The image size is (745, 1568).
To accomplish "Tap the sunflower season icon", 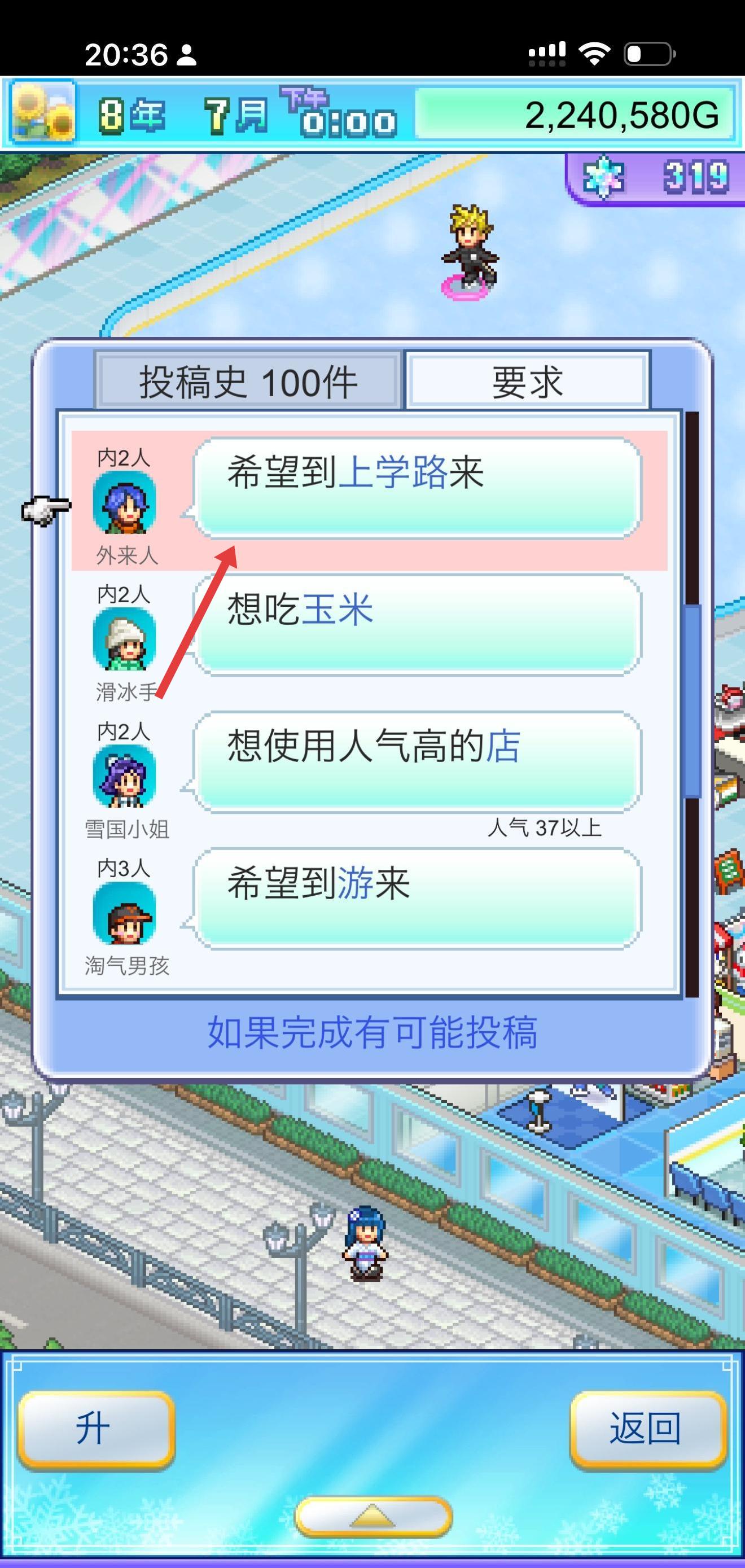I will tap(42, 113).
